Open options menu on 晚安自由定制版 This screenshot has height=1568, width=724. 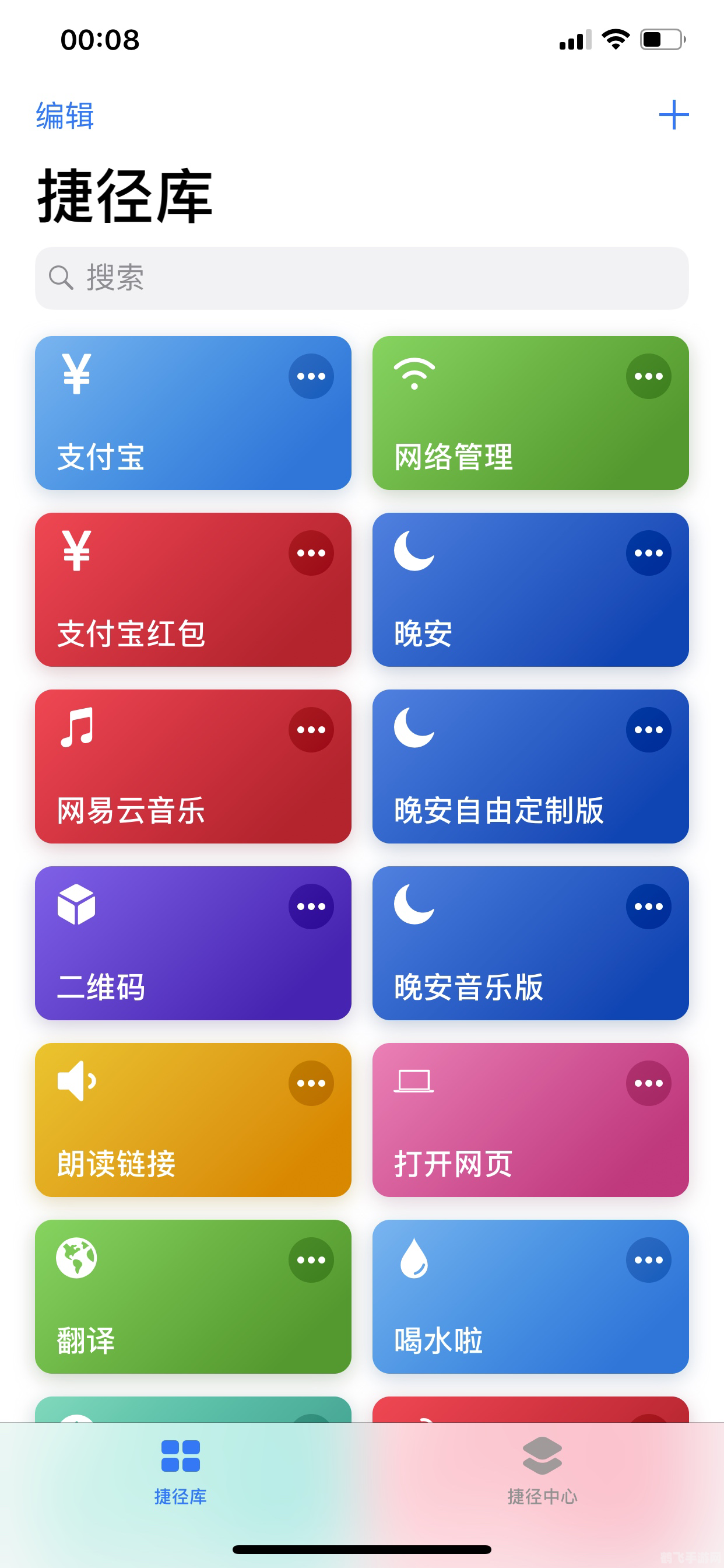[648, 729]
